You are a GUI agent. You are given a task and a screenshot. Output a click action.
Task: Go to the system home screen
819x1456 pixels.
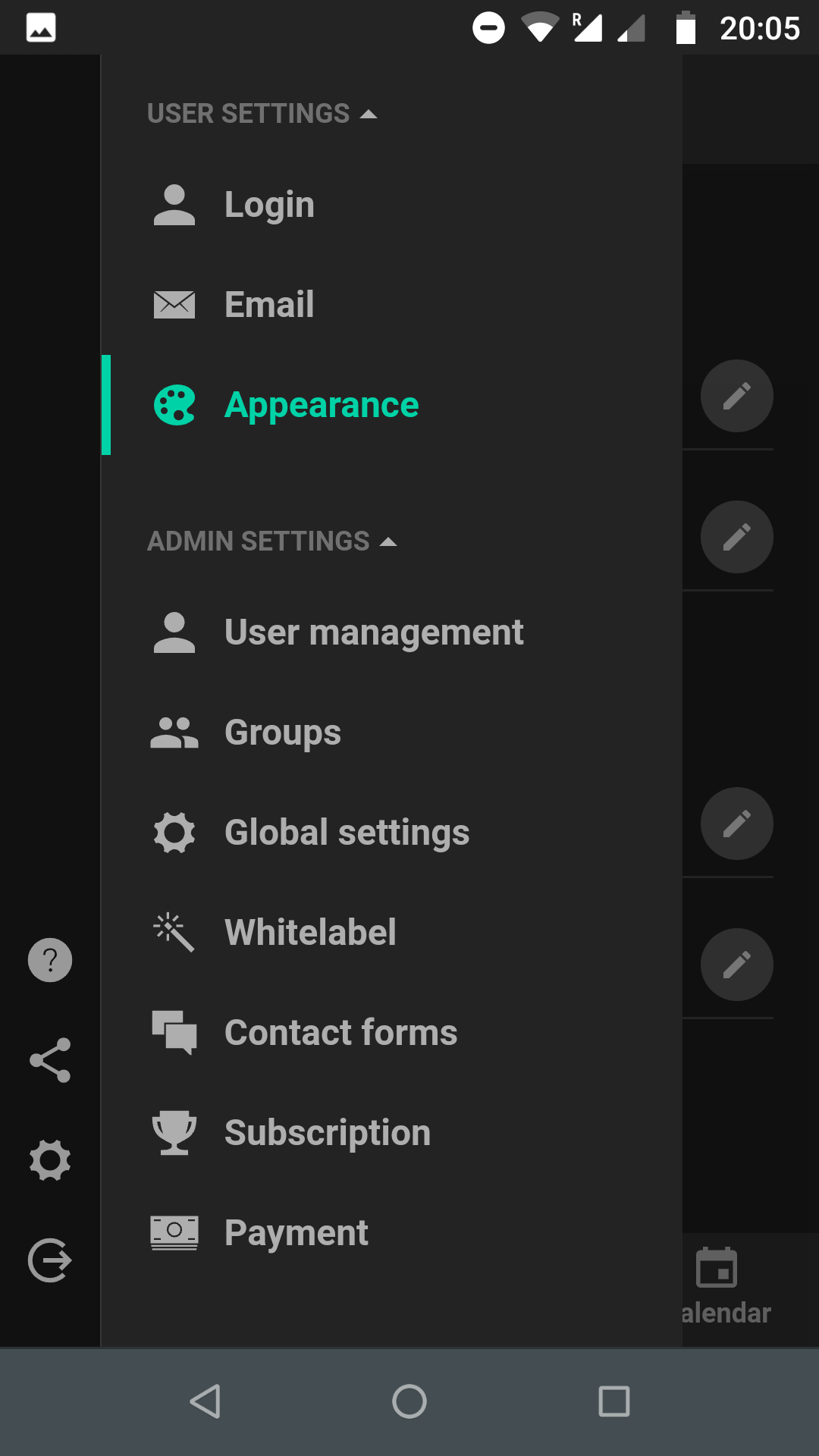pos(409,1401)
